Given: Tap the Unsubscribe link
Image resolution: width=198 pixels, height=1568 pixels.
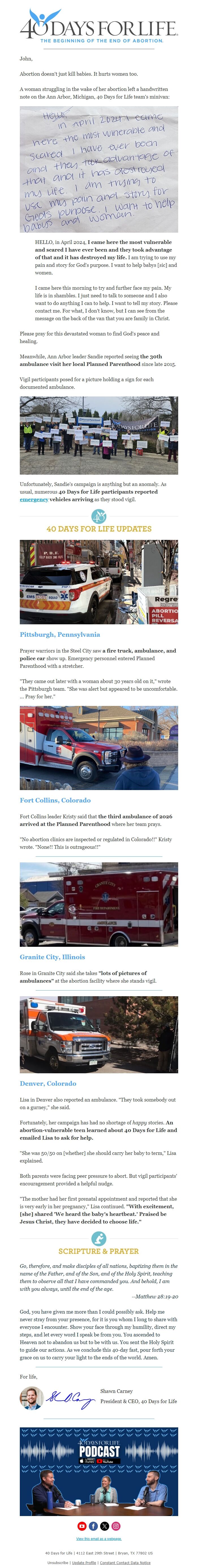Looking at the screenshot, I should [x=58, y=1563].
